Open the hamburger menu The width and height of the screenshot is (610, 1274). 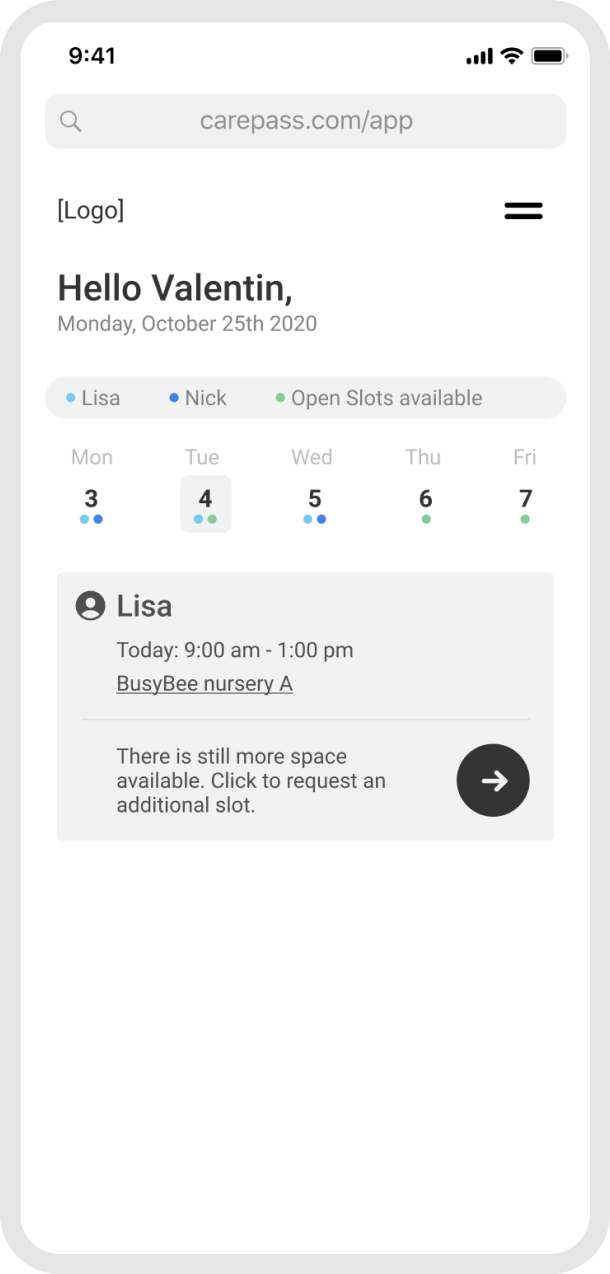[523, 210]
